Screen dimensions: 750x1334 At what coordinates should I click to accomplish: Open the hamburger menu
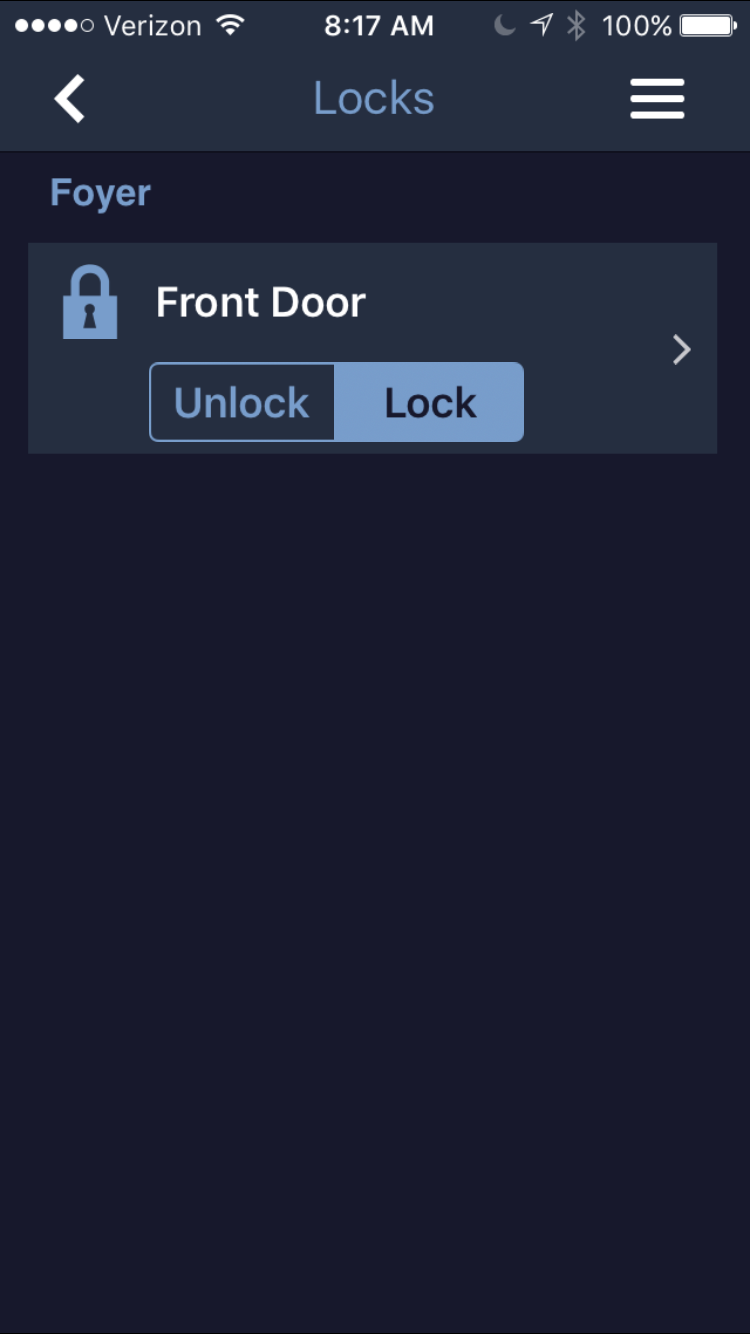coord(657,99)
